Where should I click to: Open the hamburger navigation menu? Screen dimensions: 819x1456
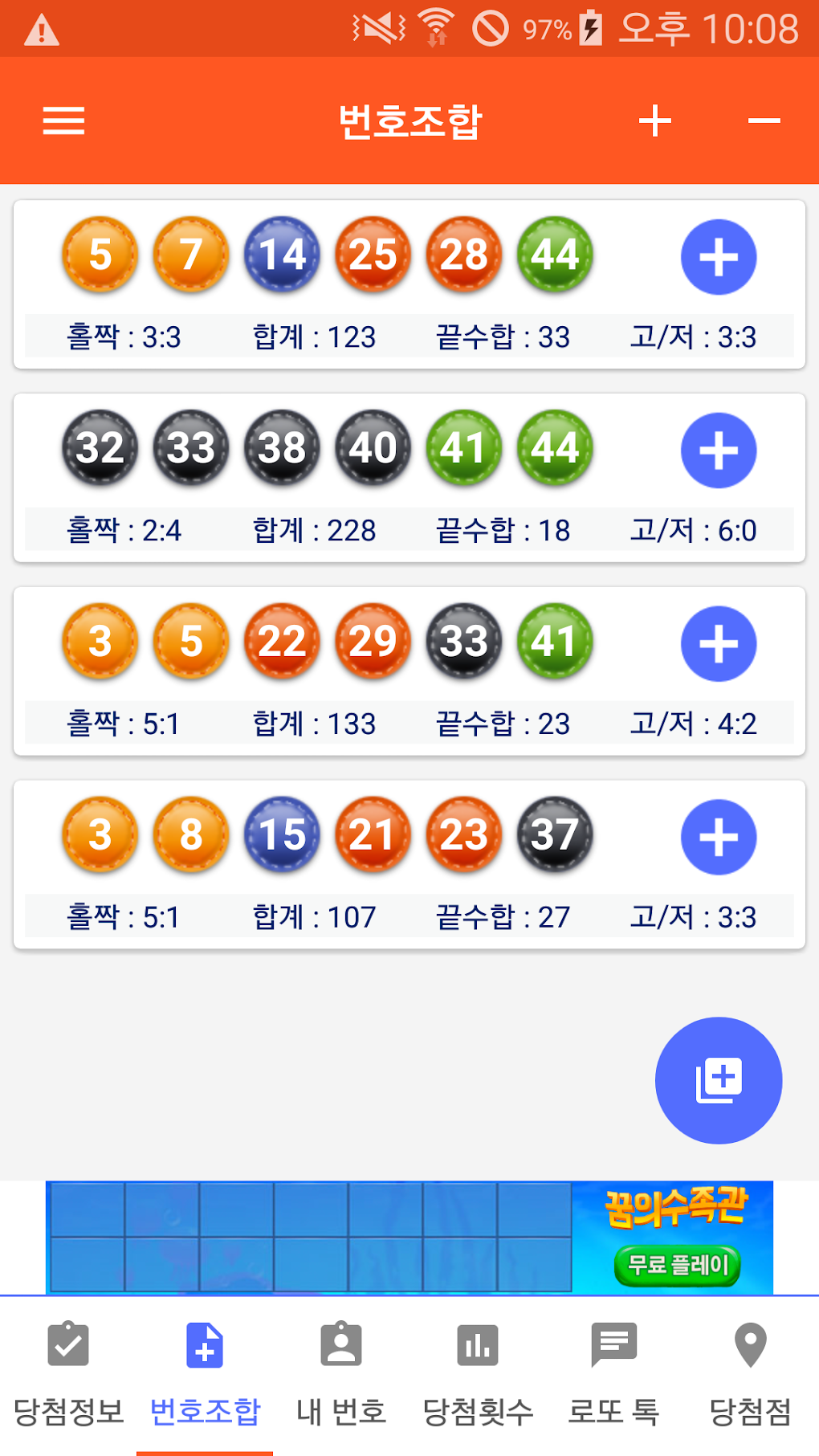click(x=63, y=121)
